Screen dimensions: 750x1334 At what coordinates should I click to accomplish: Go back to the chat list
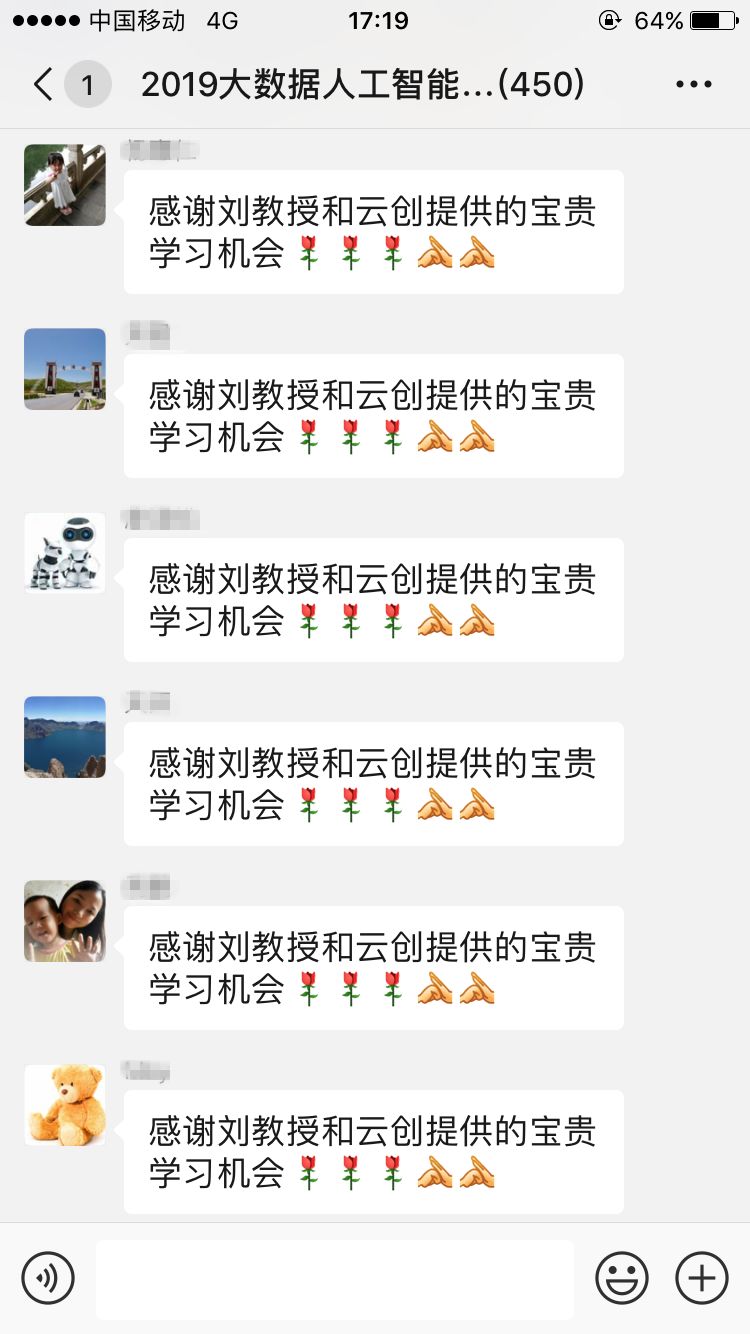(x=44, y=85)
